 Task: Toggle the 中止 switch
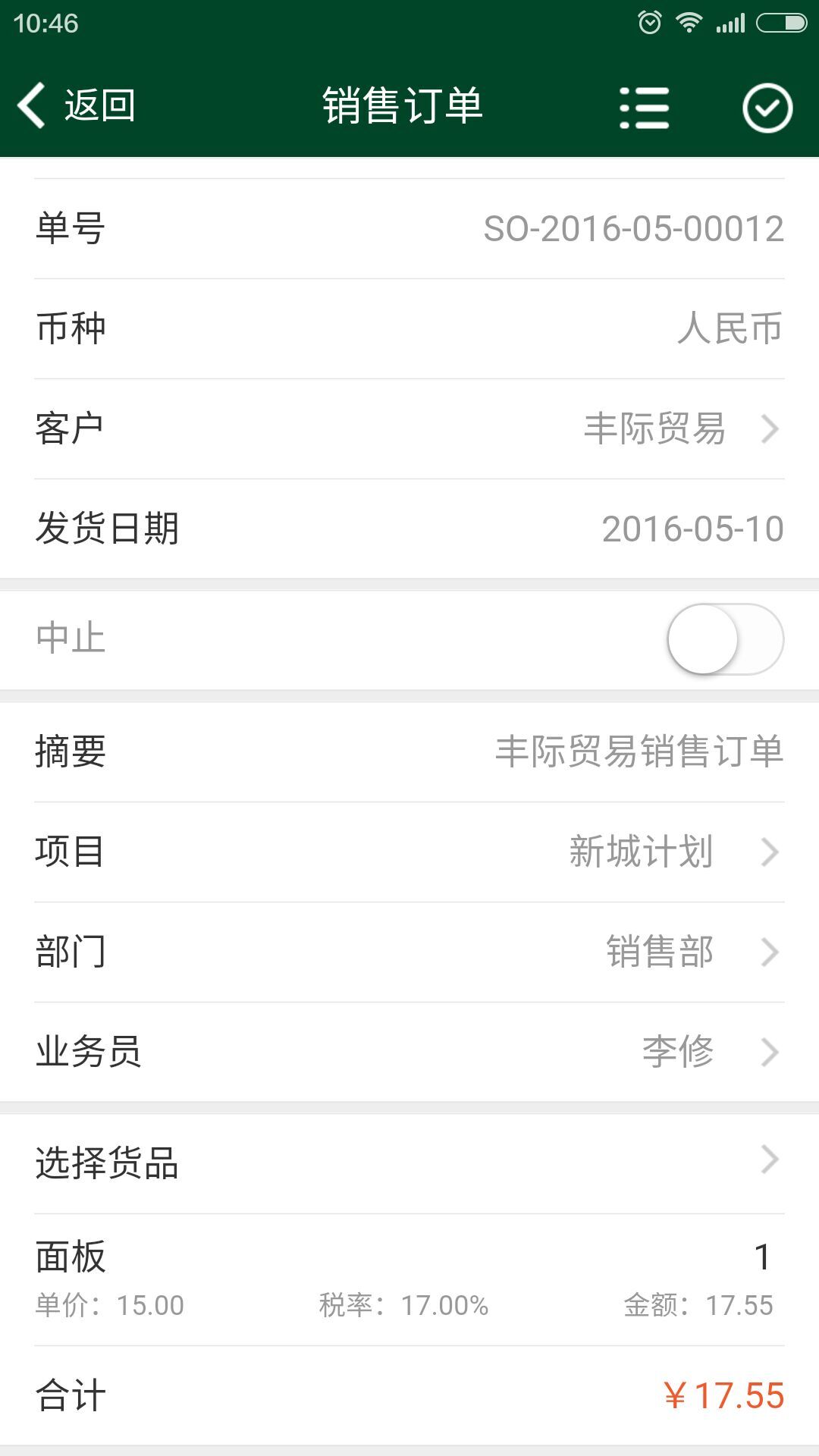click(x=725, y=639)
